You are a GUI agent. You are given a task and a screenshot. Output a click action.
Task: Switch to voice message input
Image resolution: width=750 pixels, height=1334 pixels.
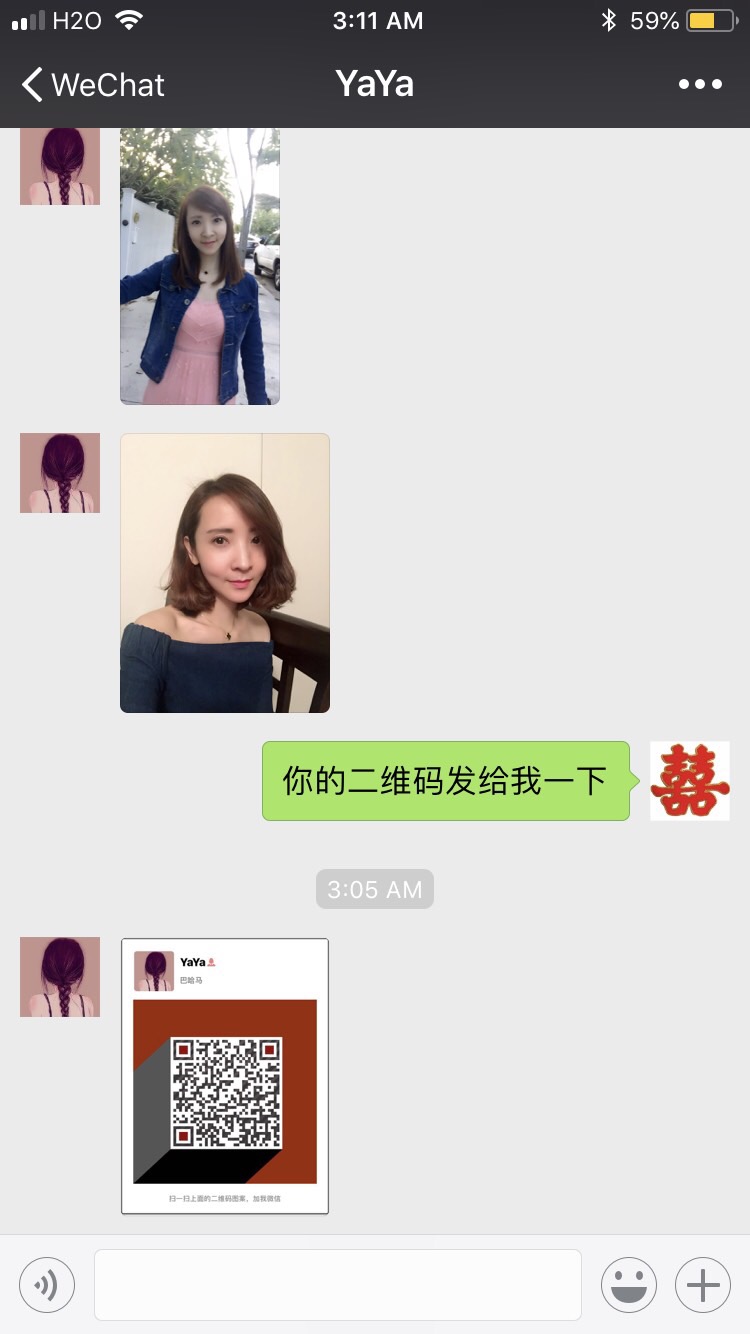[47, 1284]
